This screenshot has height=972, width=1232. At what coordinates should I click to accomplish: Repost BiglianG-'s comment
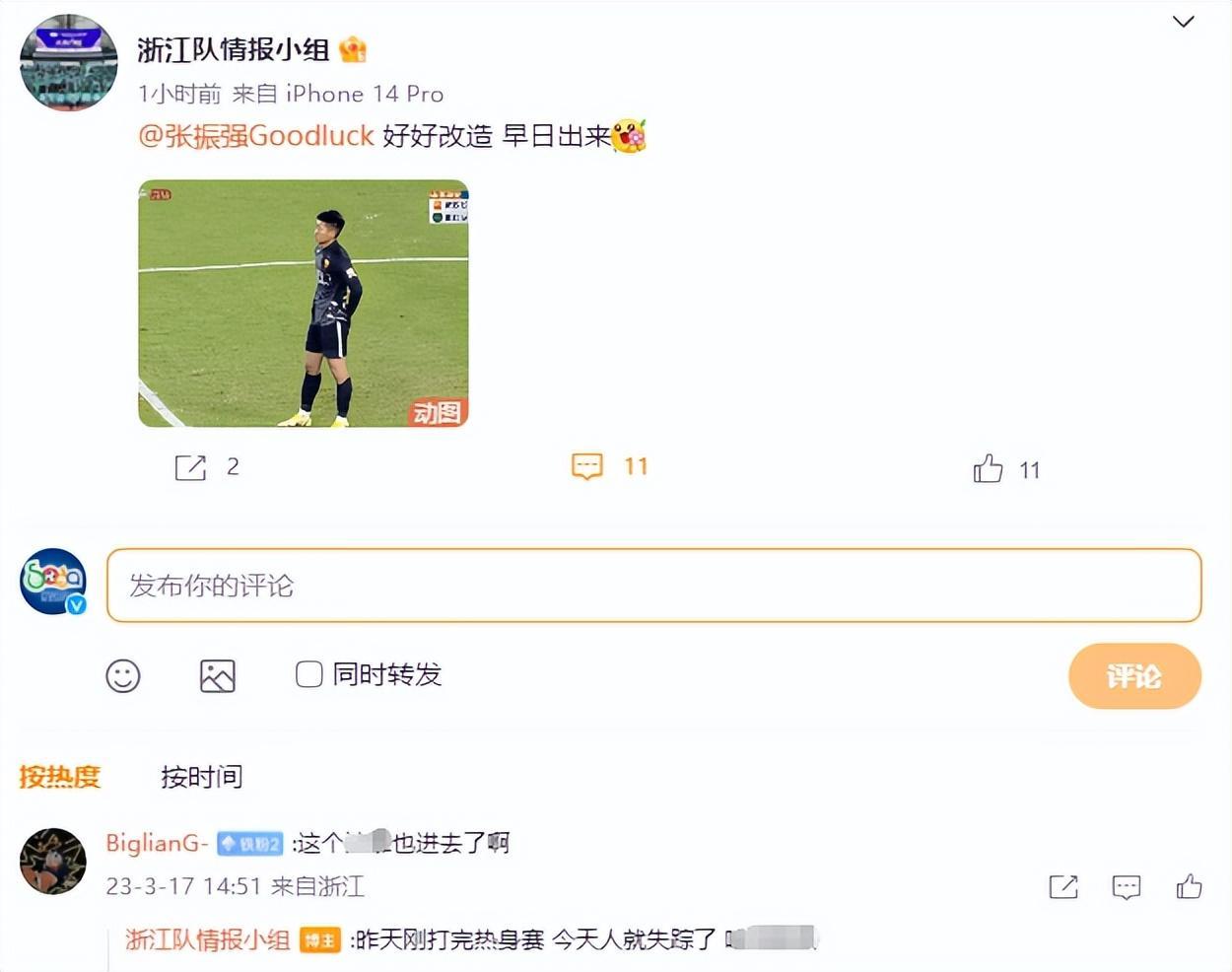[1063, 886]
